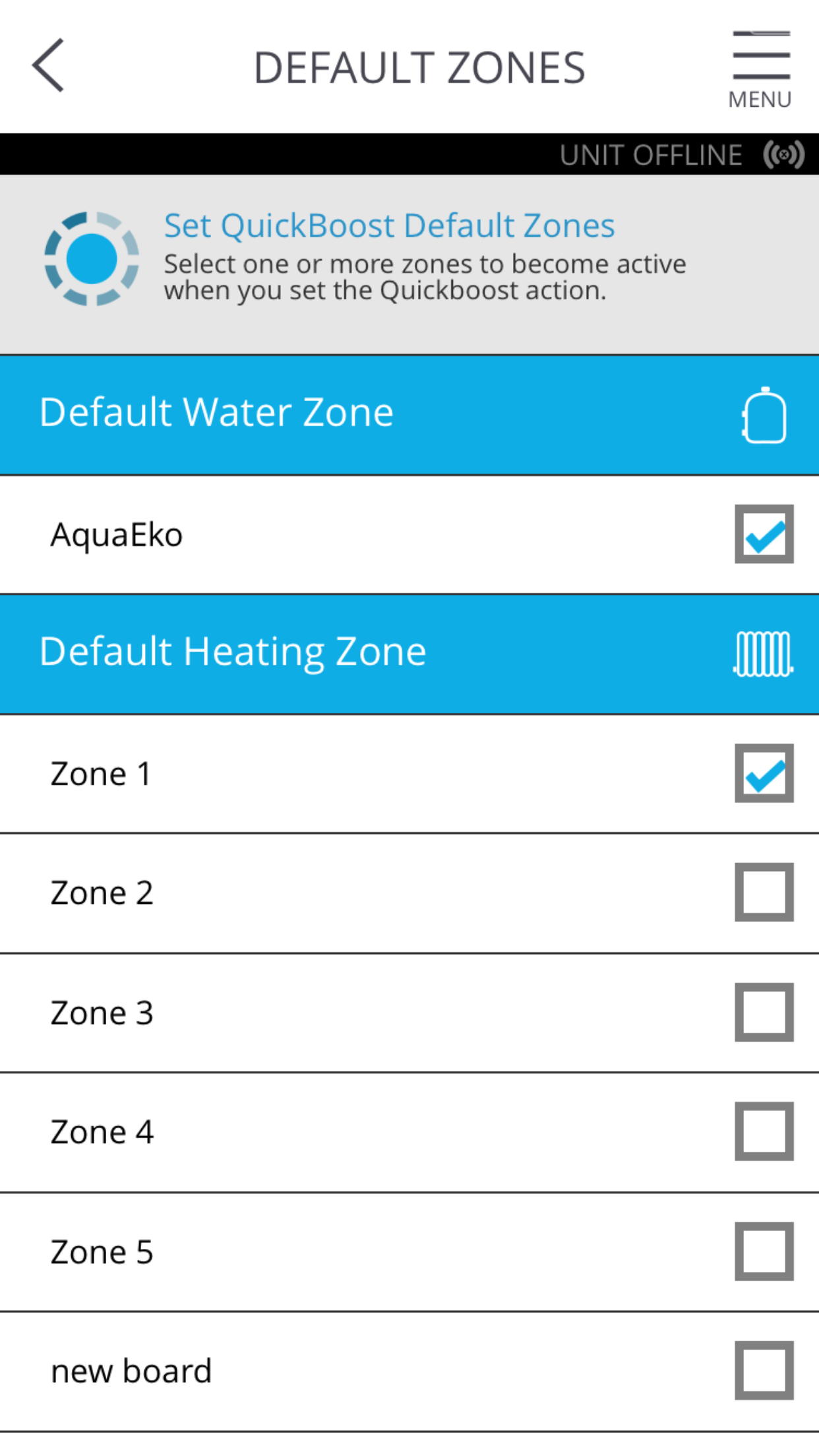The image size is (819, 1456).
Task: Click the radiator icon on Default Heating Zone
Action: pos(764,653)
